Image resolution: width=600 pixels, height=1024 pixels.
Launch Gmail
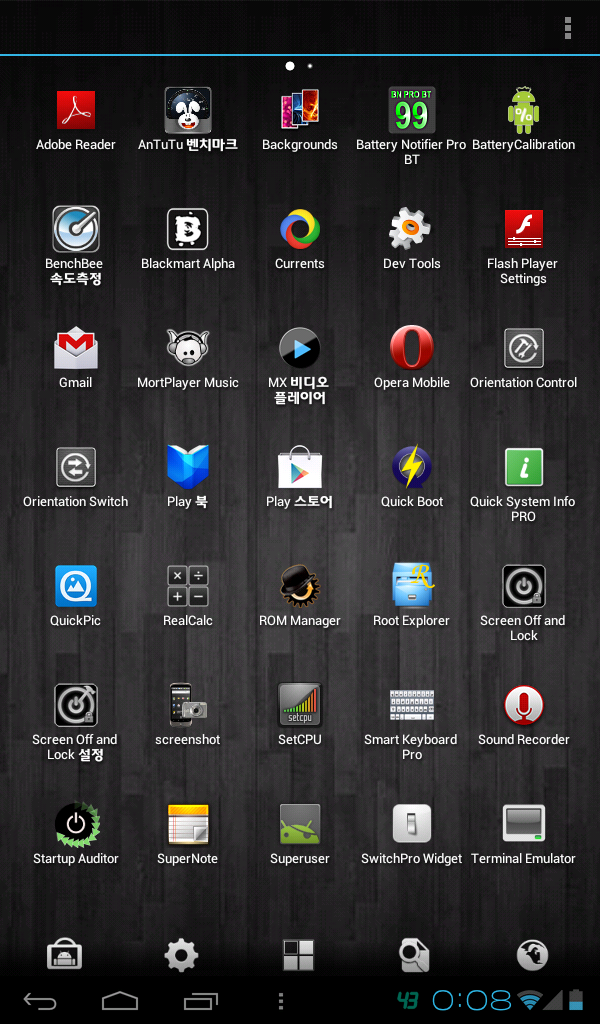click(x=76, y=349)
